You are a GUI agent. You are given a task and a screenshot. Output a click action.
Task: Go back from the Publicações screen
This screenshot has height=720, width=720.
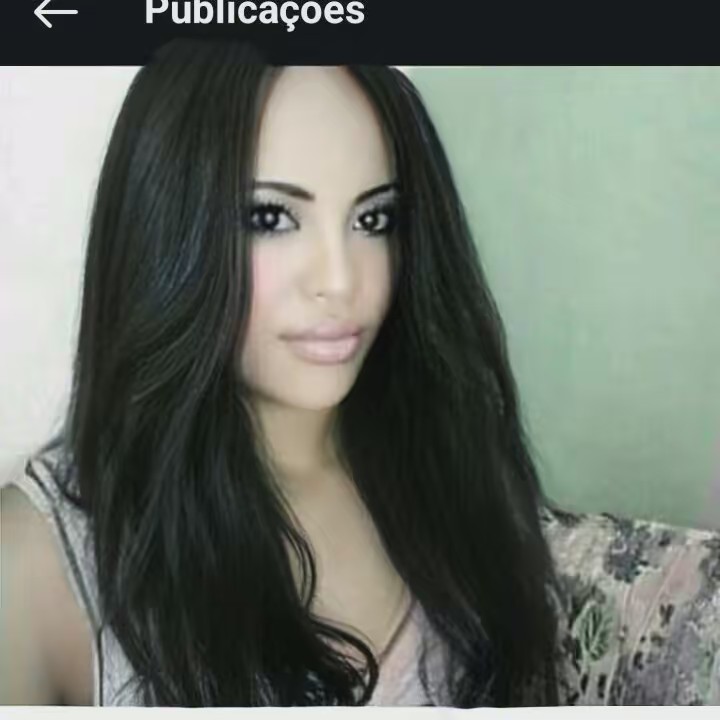click(55, 13)
